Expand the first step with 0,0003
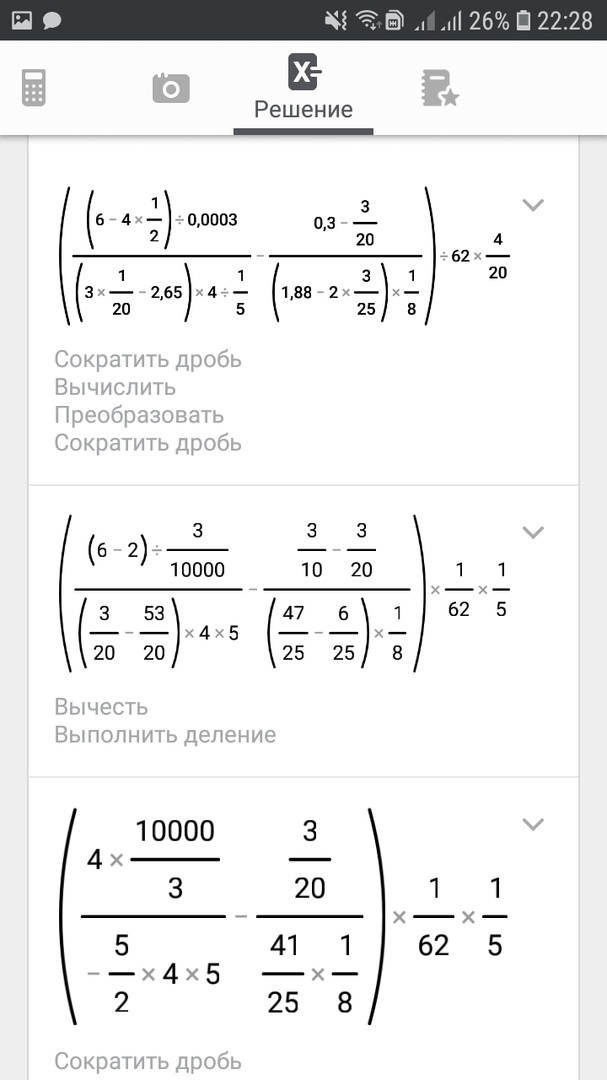 point(533,205)
